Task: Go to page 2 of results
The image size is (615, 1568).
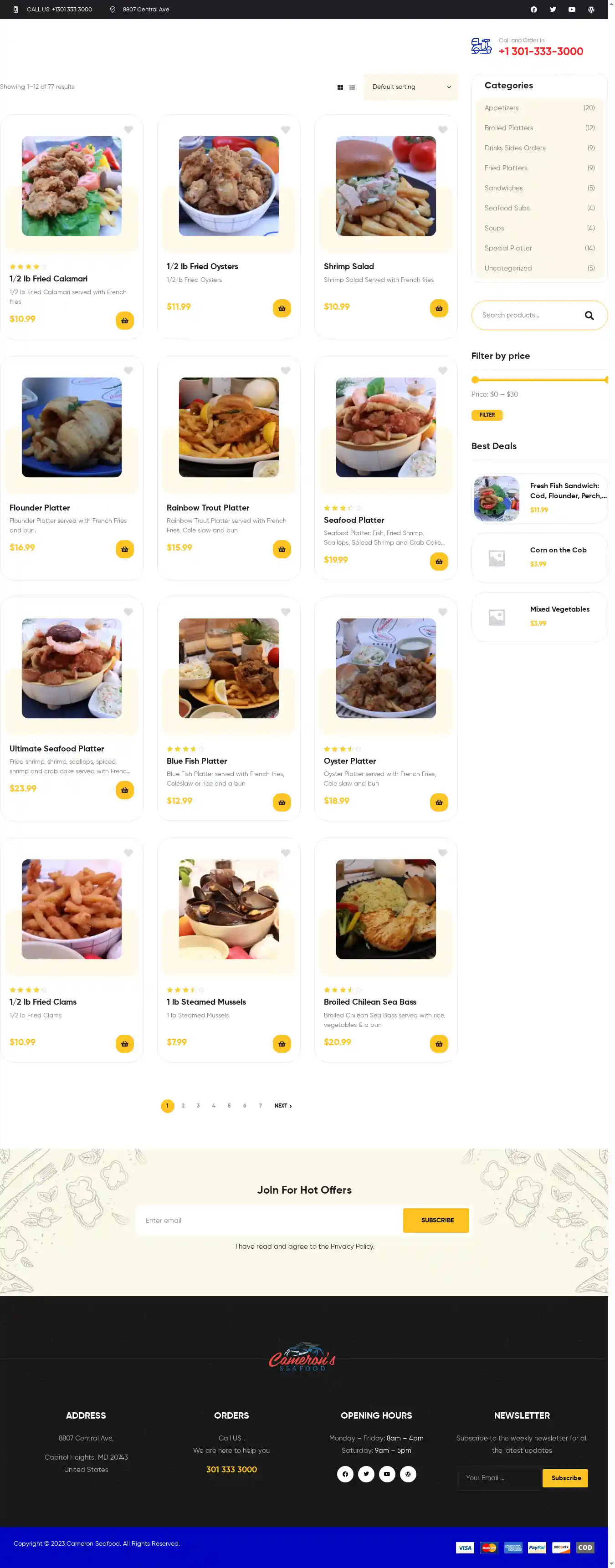Action: pos(183,1105)
